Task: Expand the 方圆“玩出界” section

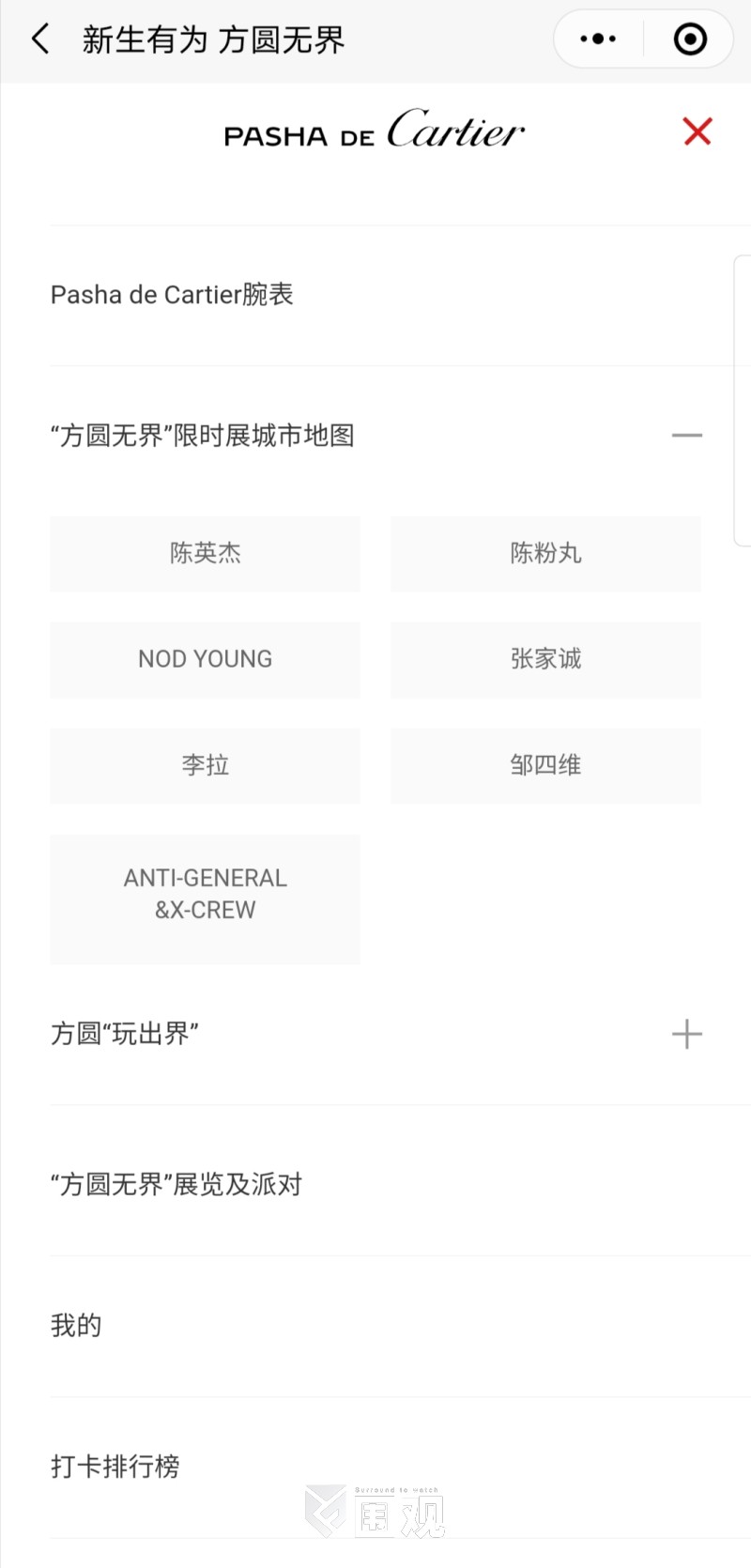Action: (686, 1034)
